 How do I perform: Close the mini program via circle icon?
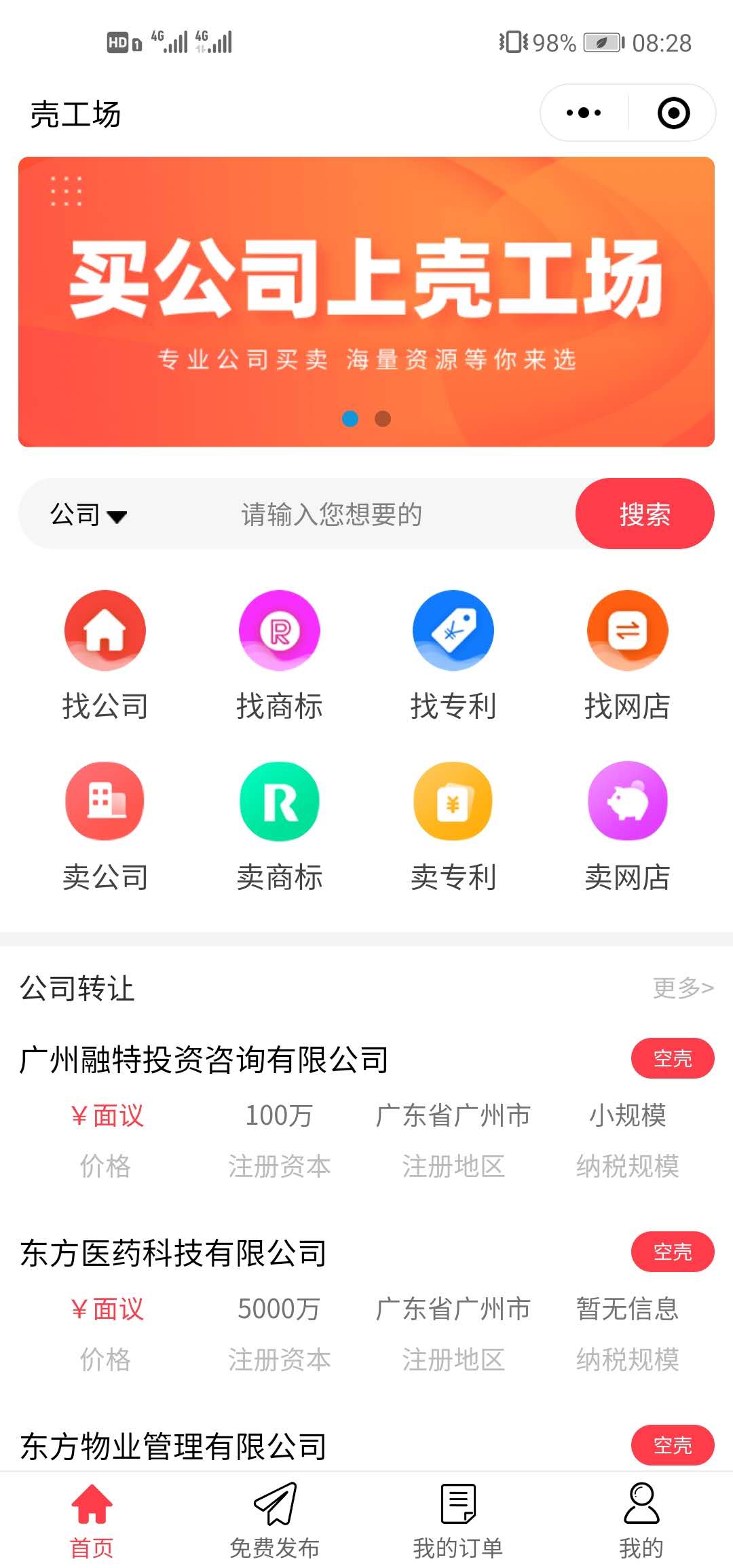[673, 113]
